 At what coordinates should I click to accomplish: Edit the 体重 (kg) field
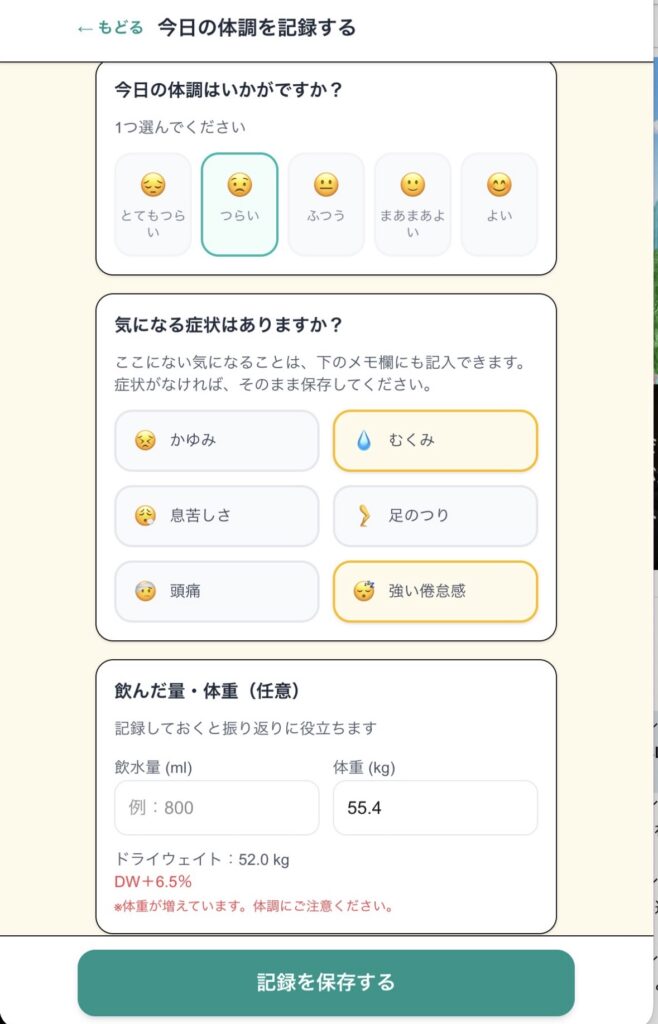point(435,808)
